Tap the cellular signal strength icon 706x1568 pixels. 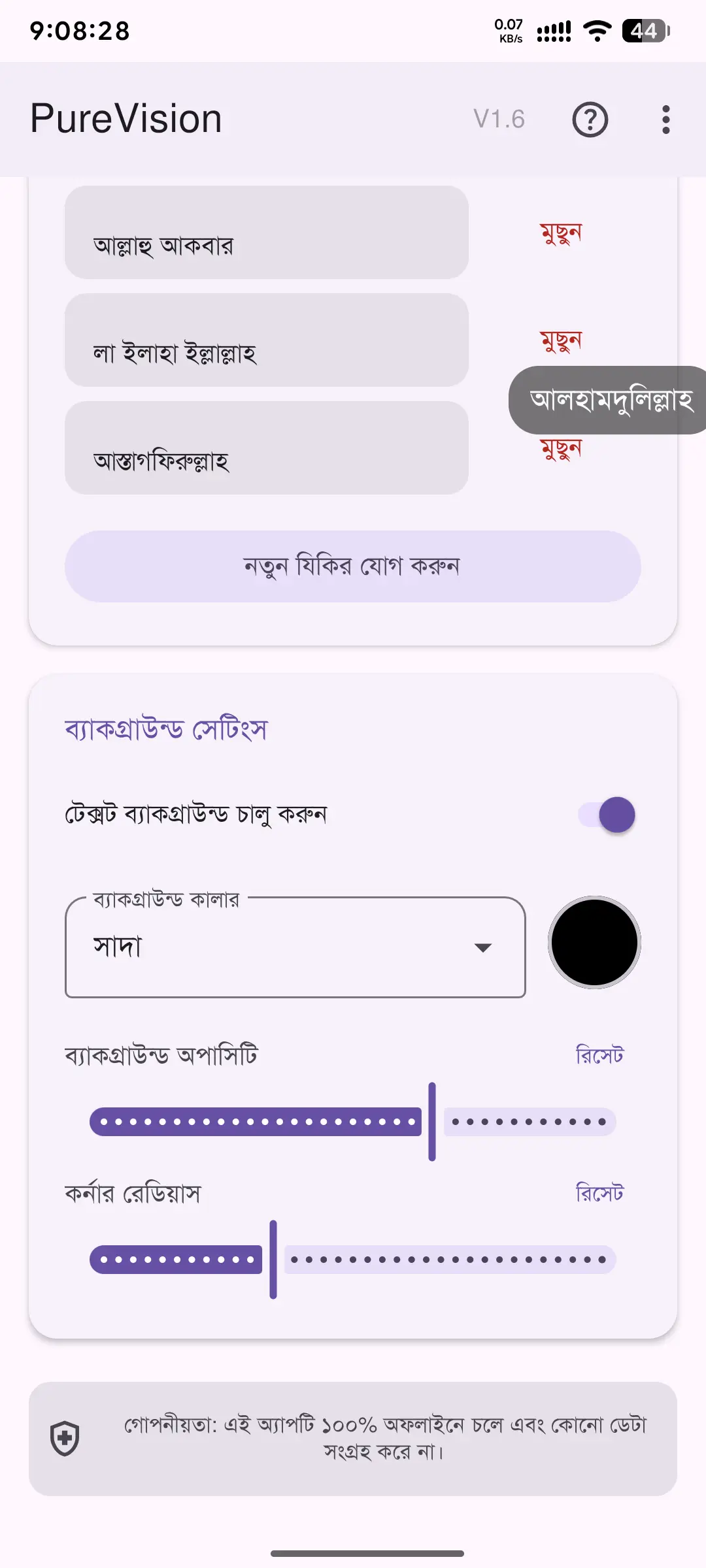pyautogui.click(x=552, y=29)
